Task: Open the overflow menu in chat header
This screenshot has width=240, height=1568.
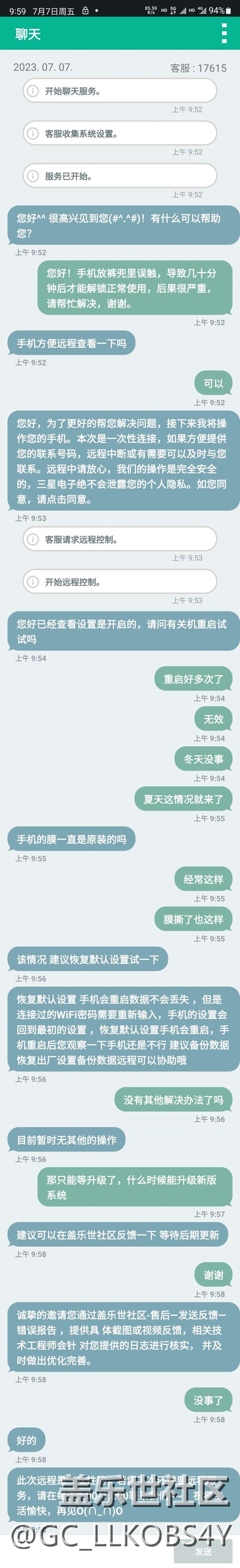Action: pos(224,34)
